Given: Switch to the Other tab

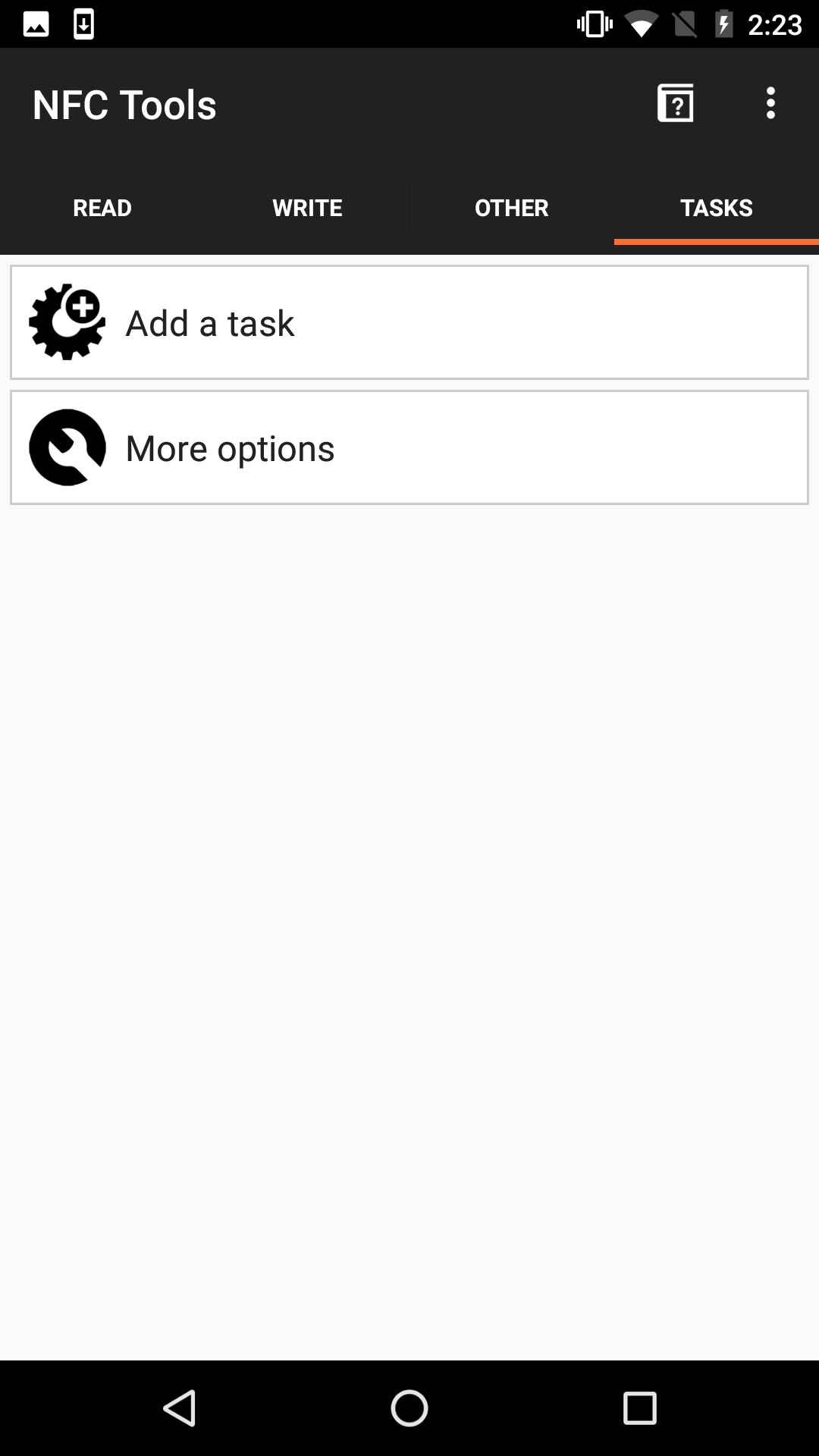Looking at the screenshot, I should [512, 208].
